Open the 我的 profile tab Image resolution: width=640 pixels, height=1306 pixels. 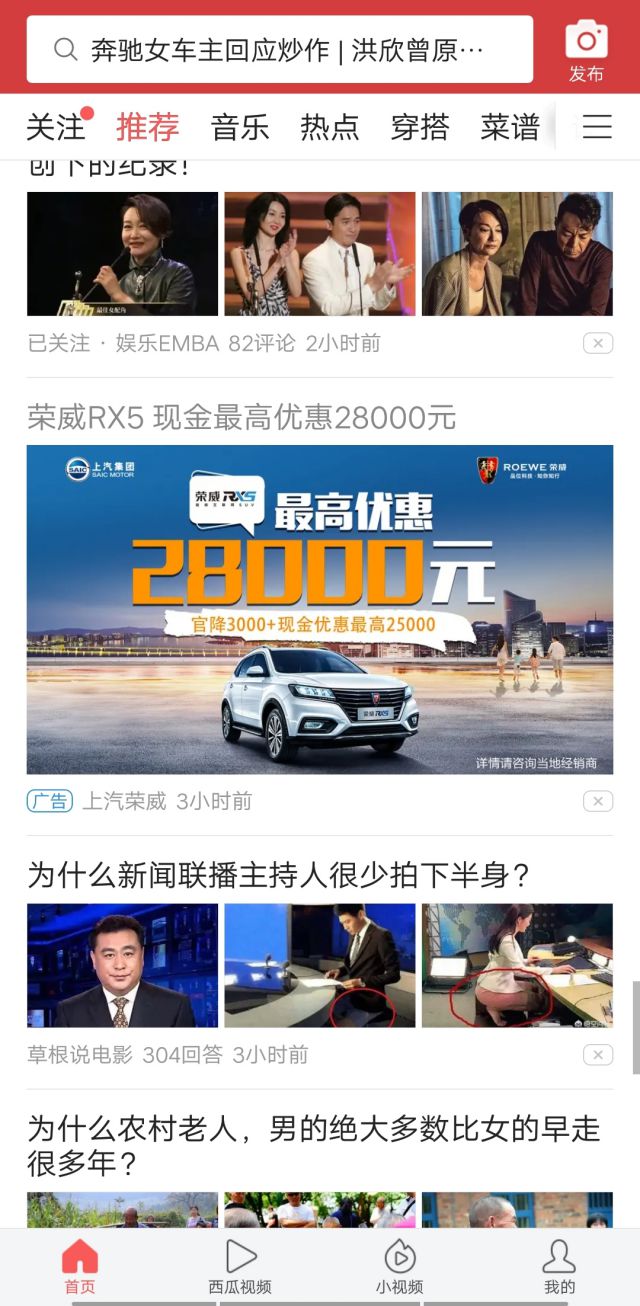coord(559,1267)
